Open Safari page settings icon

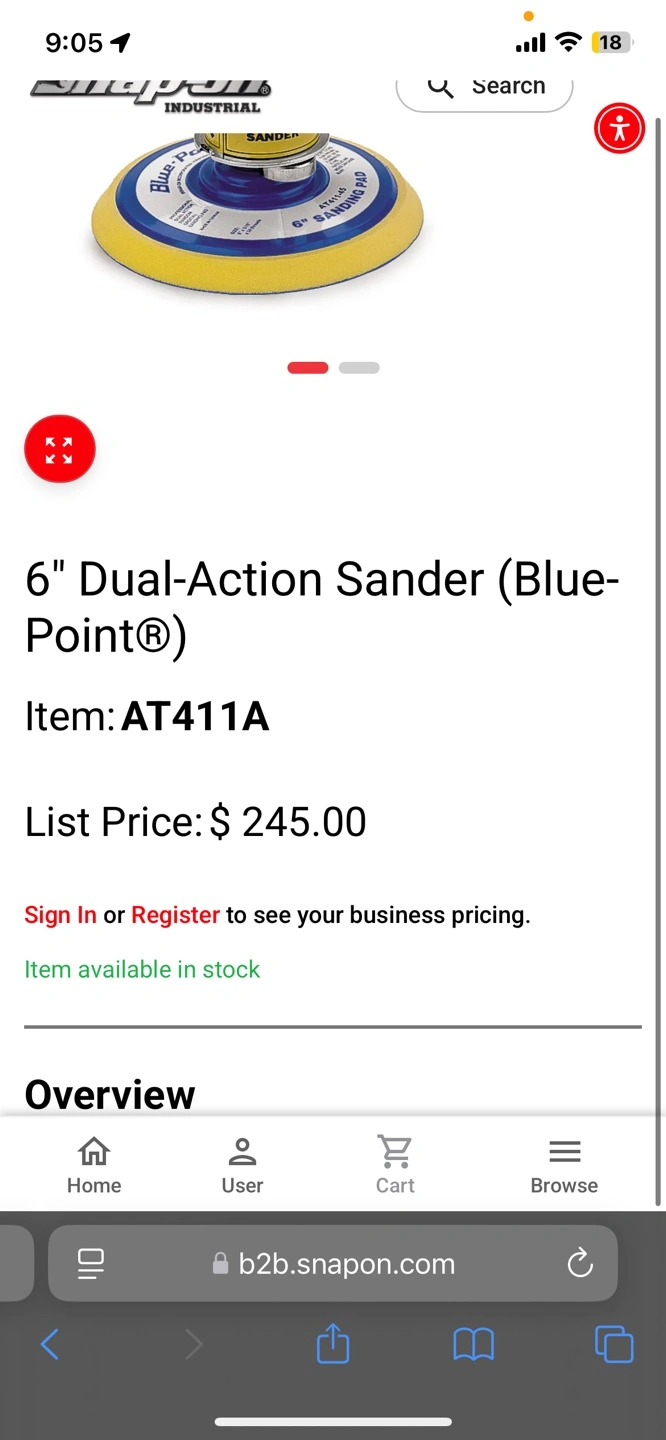point(91,1264)
